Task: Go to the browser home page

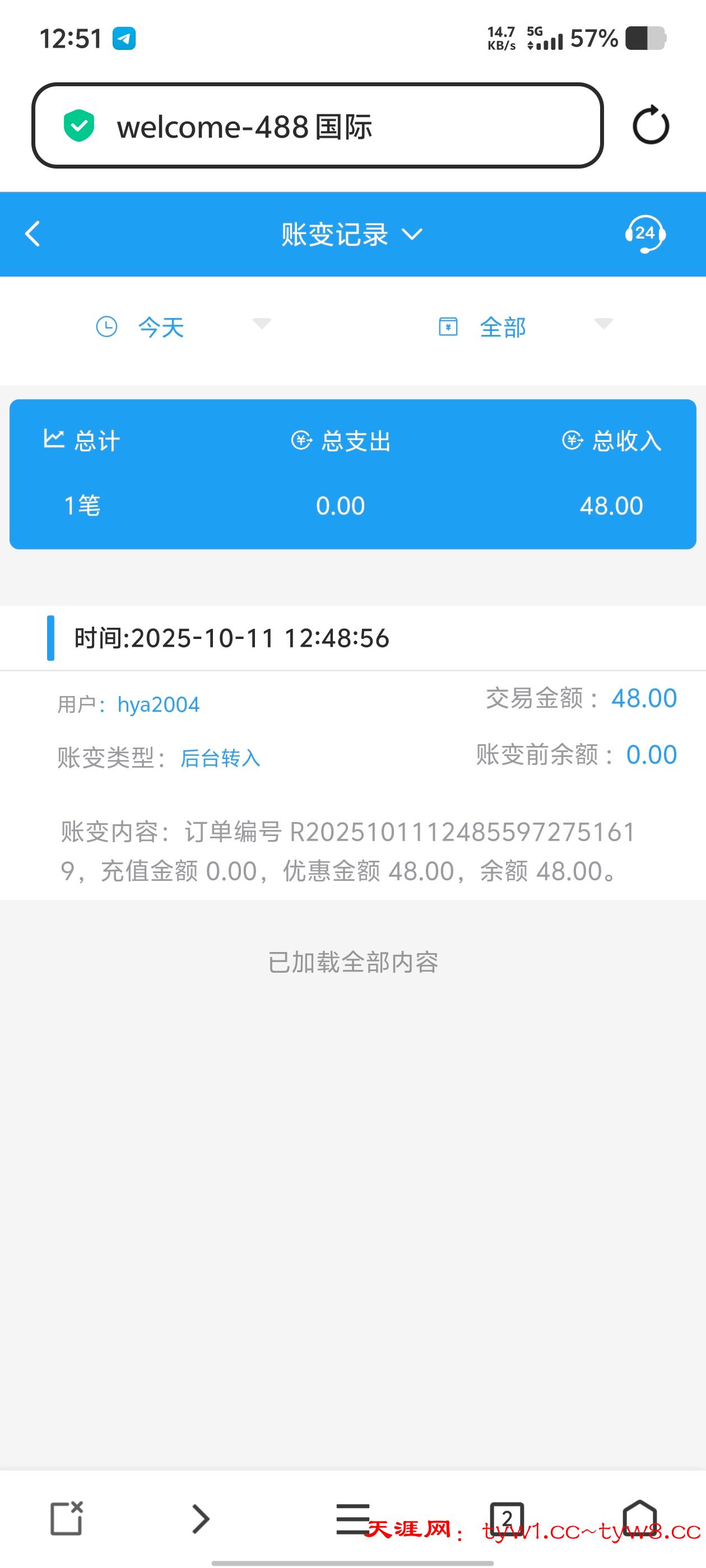Action: tap(640, 1517)
